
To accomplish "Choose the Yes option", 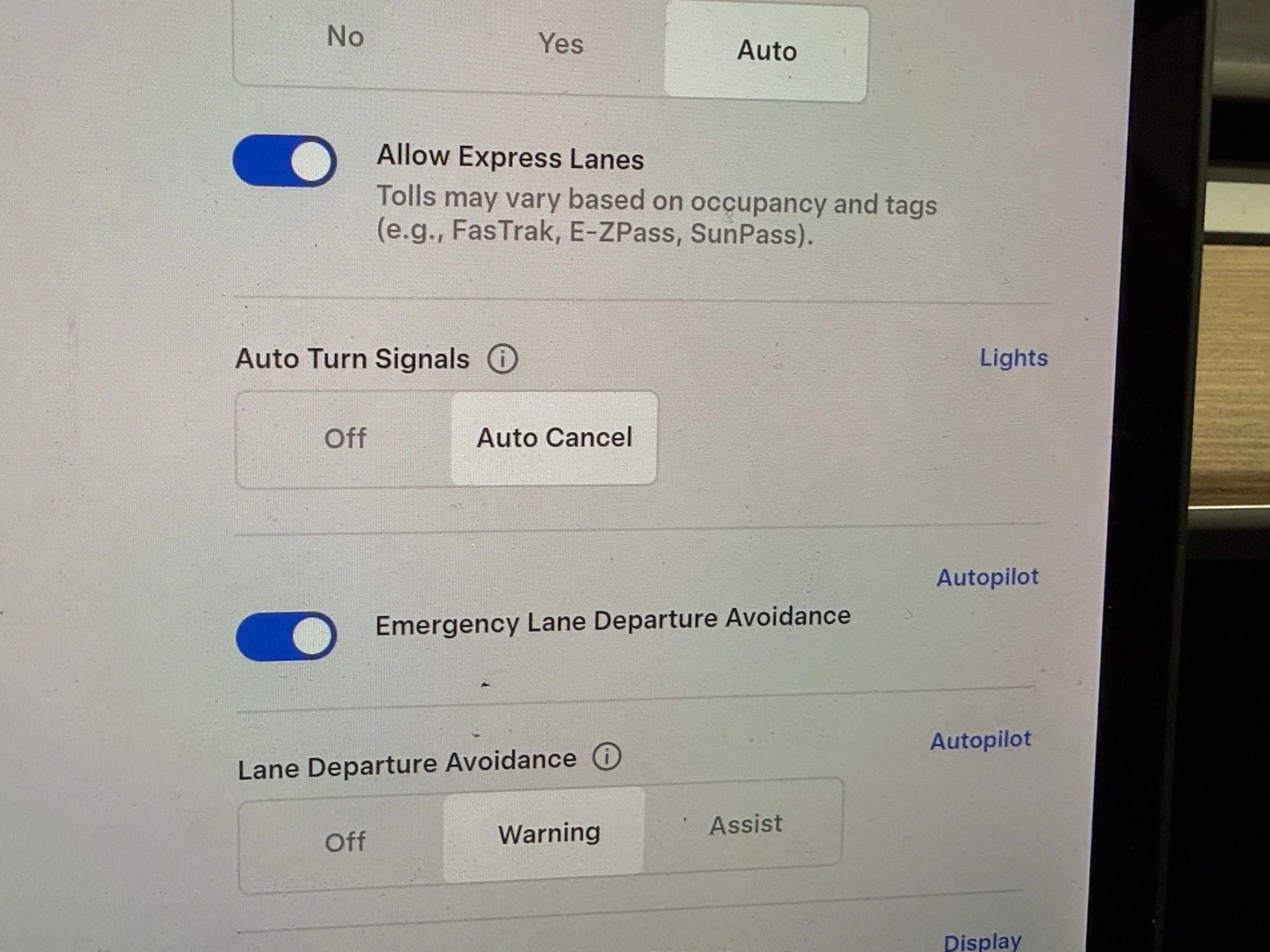I will pyautogui.click(x=561, y=44).
